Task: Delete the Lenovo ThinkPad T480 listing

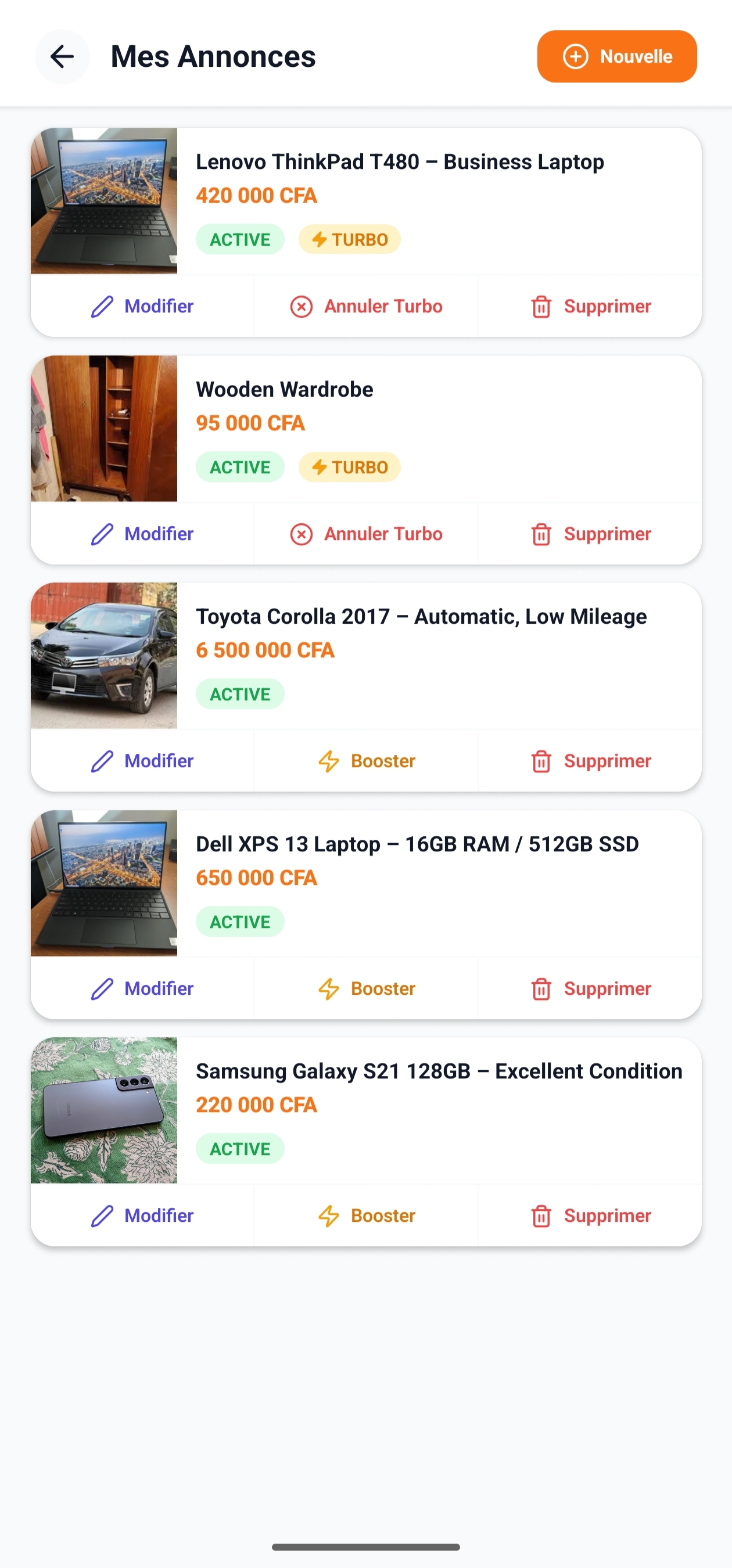Action: pos(590,306)
